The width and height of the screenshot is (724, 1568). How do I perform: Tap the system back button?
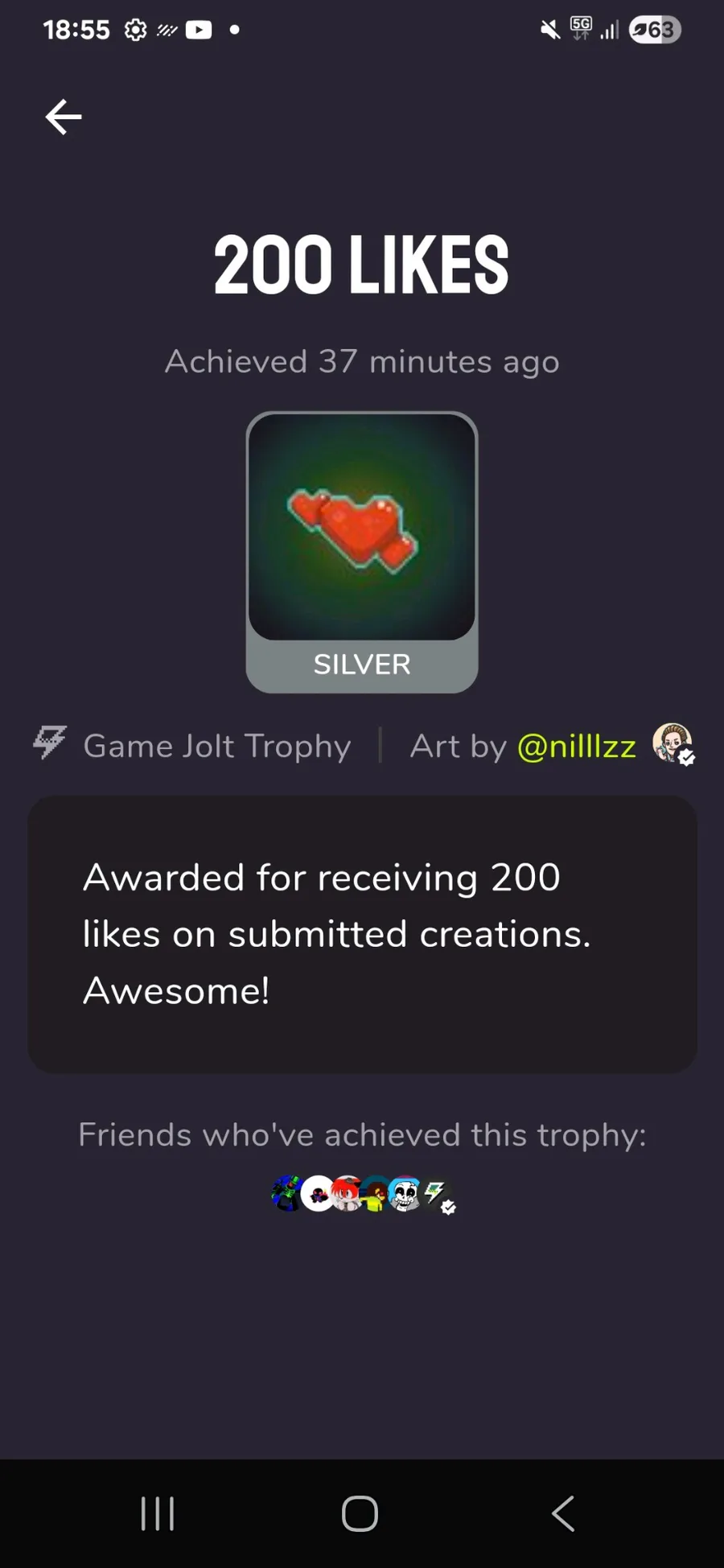point(563,1513)
